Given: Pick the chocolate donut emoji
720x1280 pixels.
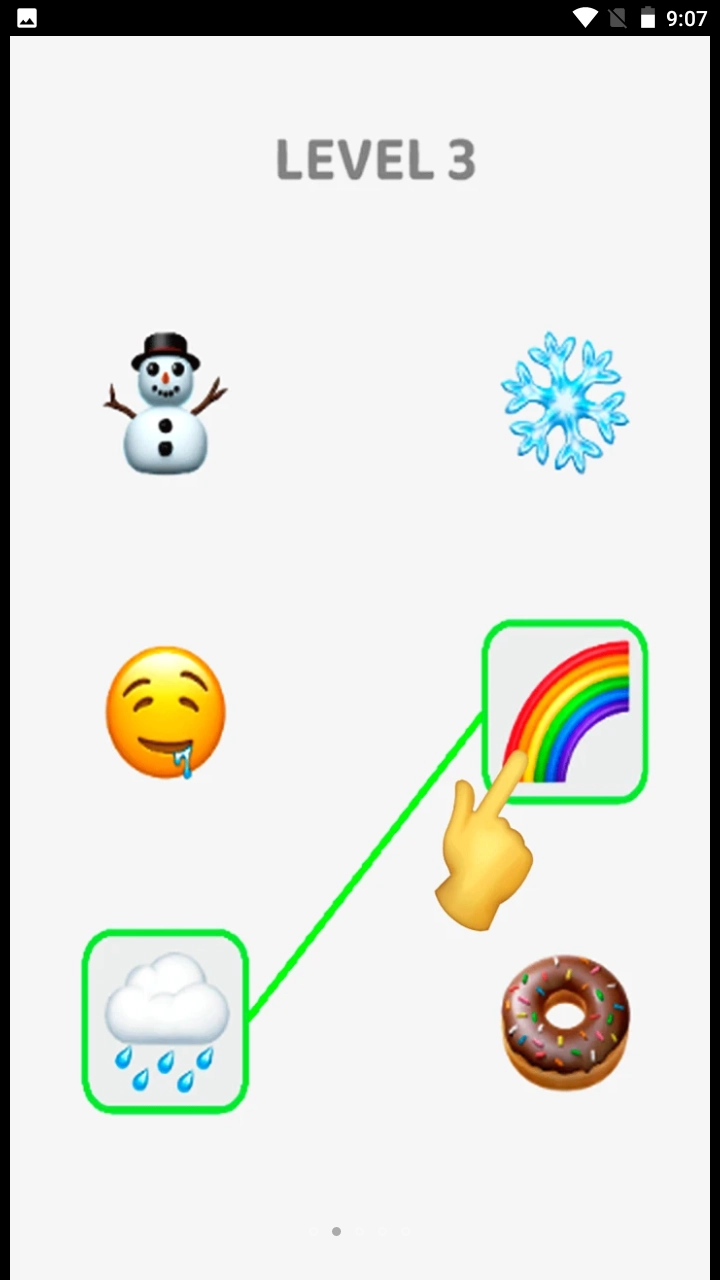Looking at the screenshot, I should (566, 1021).
